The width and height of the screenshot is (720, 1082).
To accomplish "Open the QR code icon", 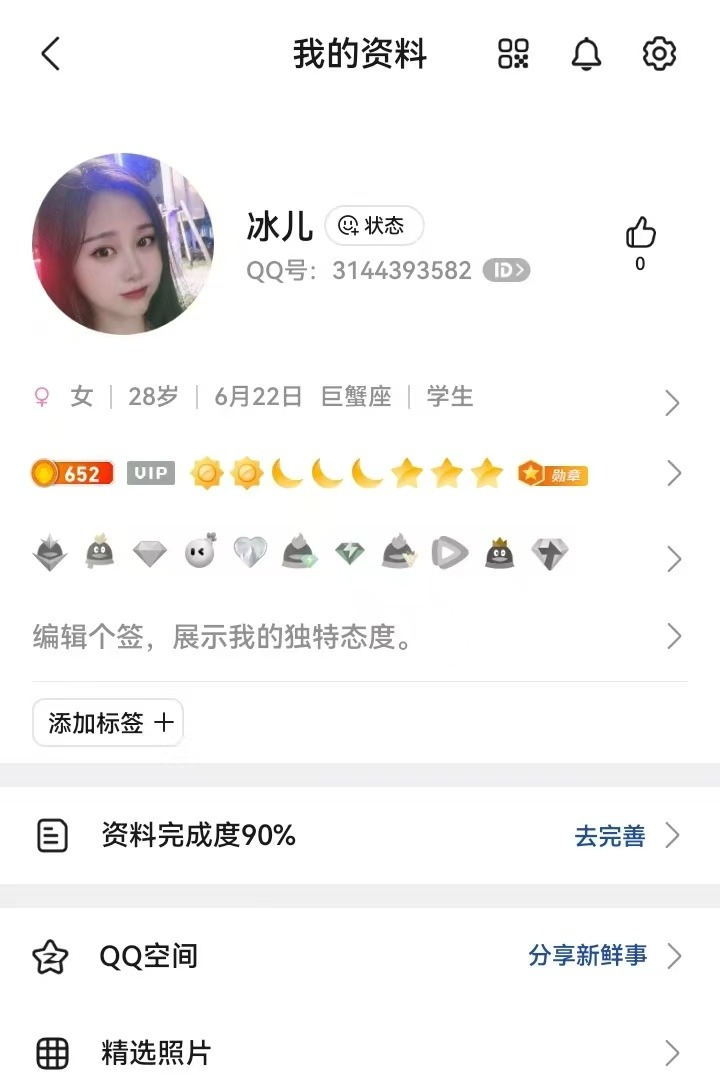I will [513, 54].
